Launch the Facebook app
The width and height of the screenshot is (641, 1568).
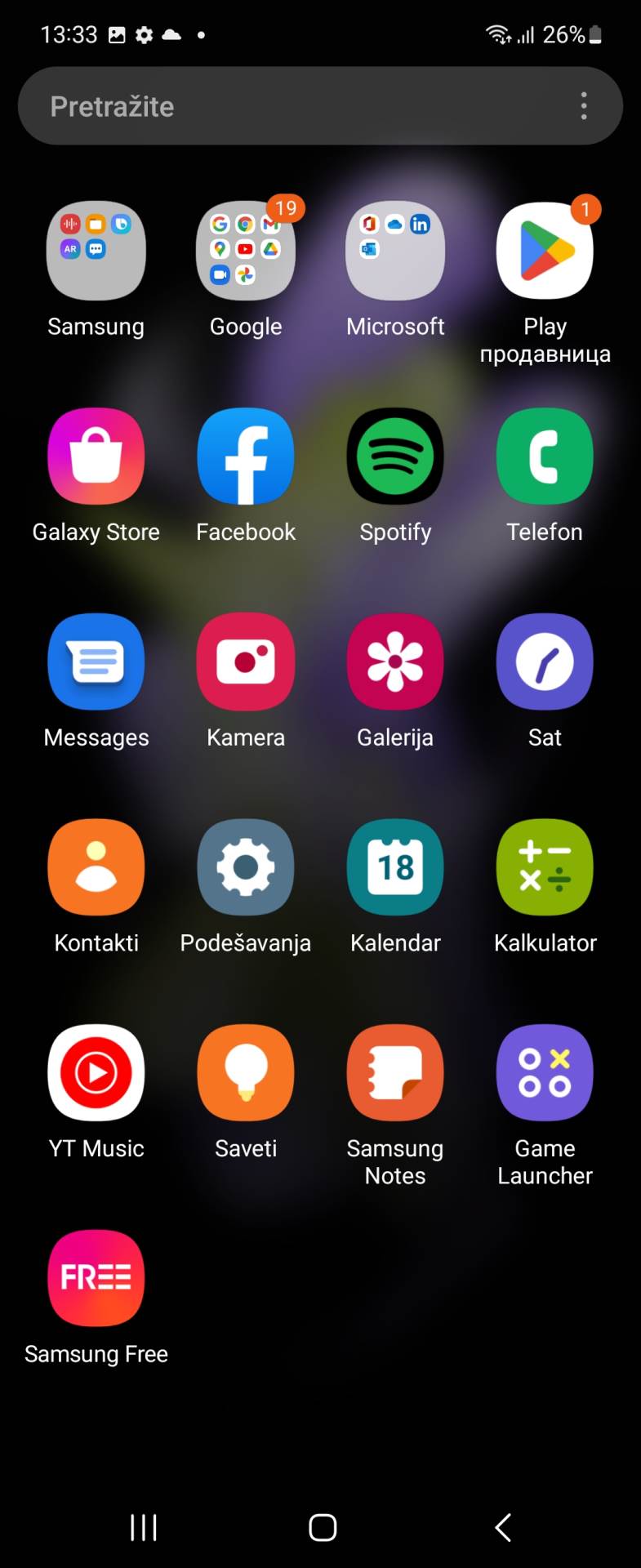coord(246,457)
